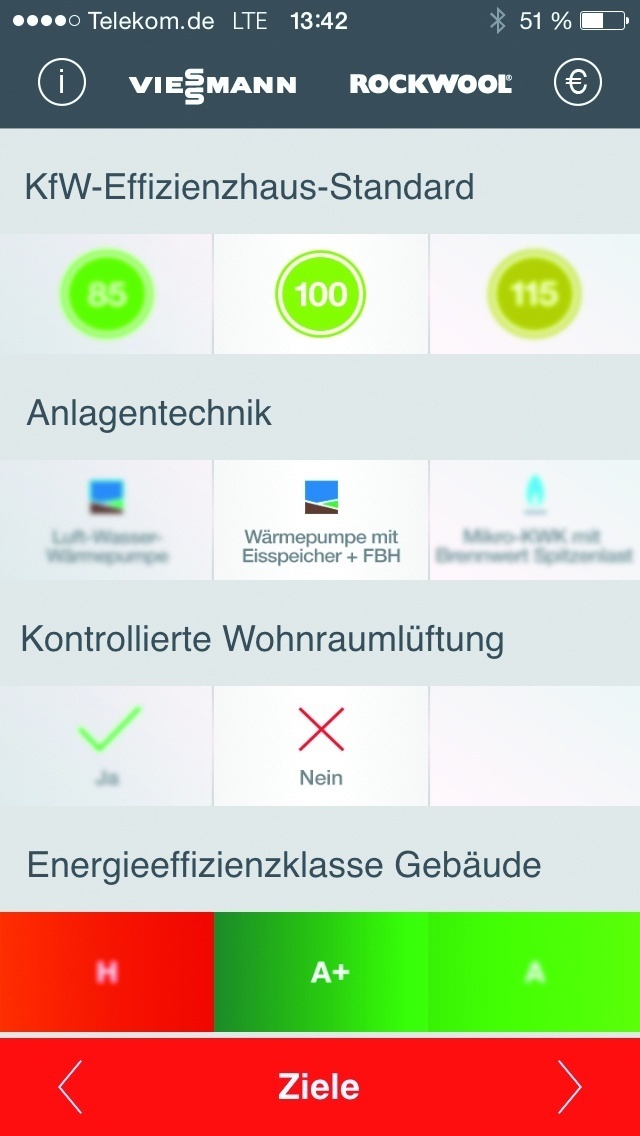Choose the 85 efficiency standard
This screenshot has height=1136, width=640.
click(107, 294)
